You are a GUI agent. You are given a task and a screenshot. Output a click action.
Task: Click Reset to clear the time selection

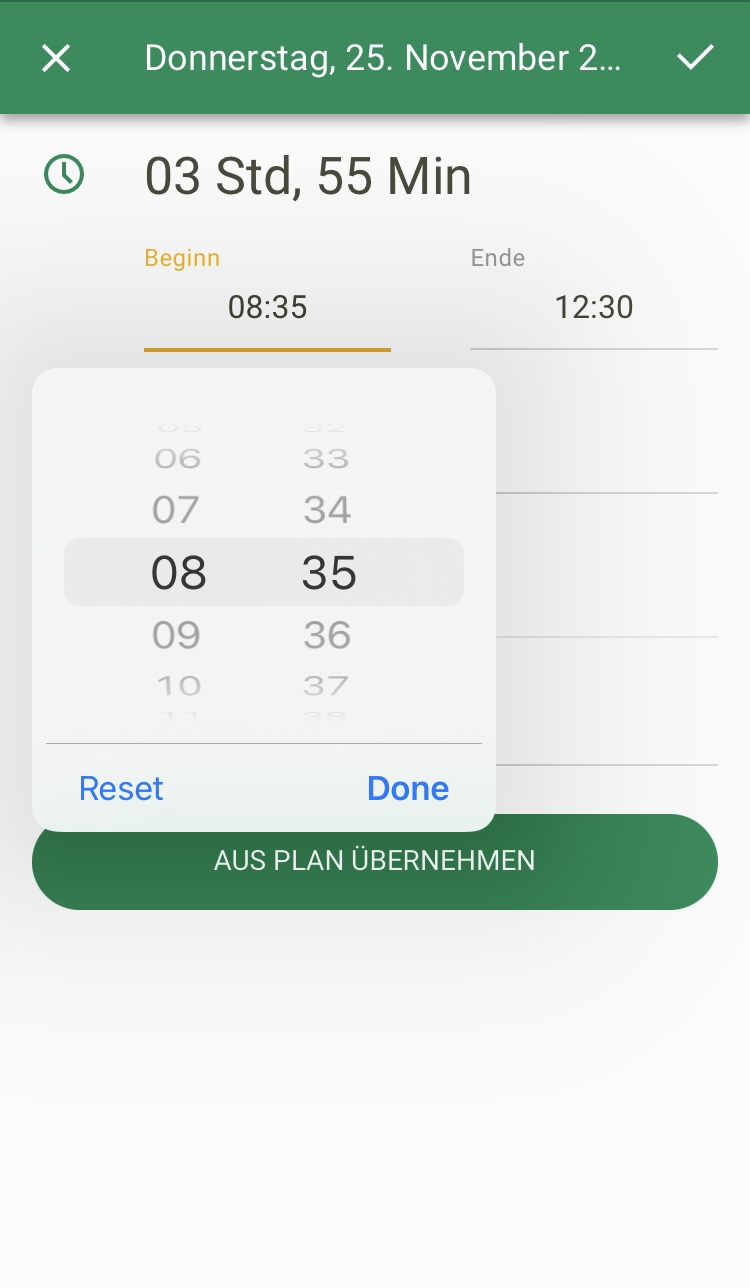[x=120, y=789]
